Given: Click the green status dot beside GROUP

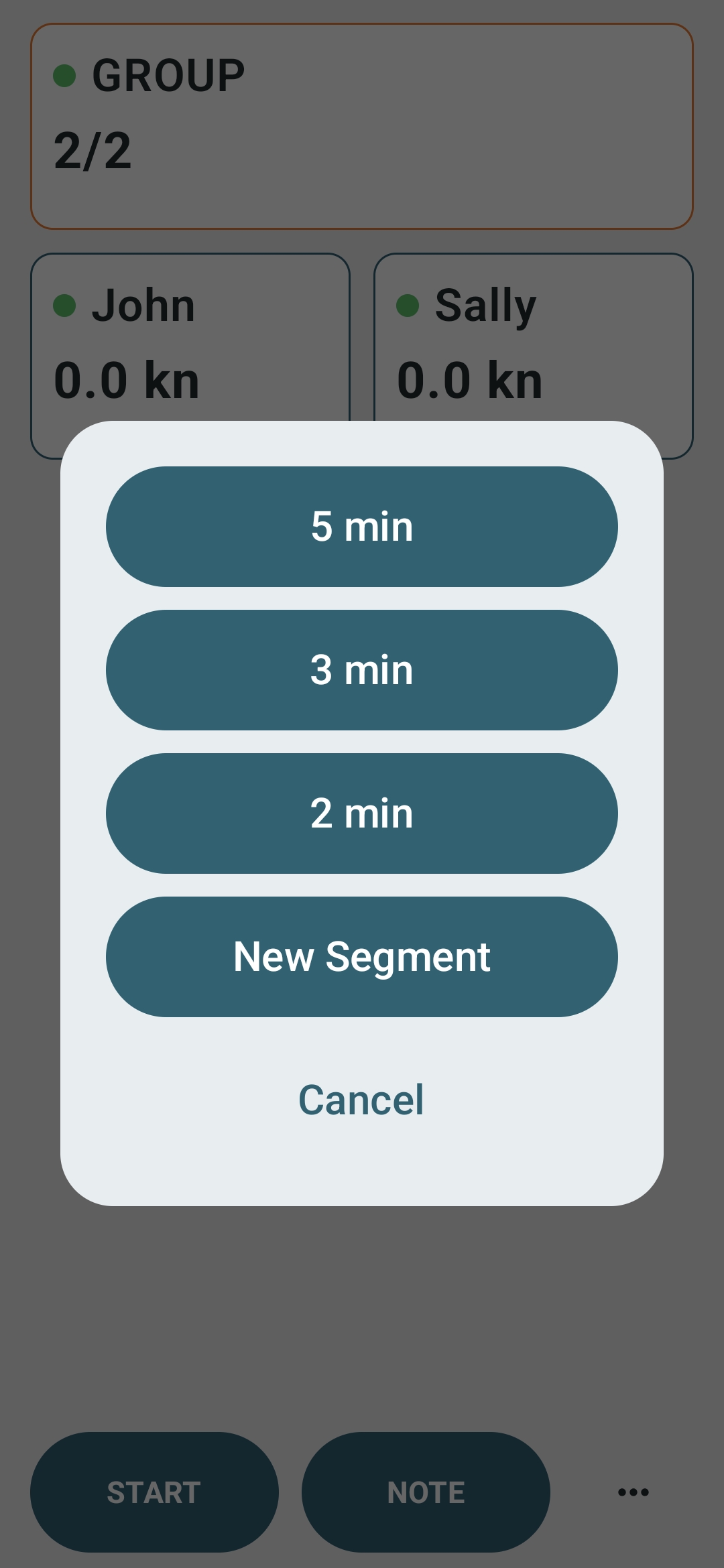Looking at the screenshot, I should pyautogui.click(x=64, y=76).
